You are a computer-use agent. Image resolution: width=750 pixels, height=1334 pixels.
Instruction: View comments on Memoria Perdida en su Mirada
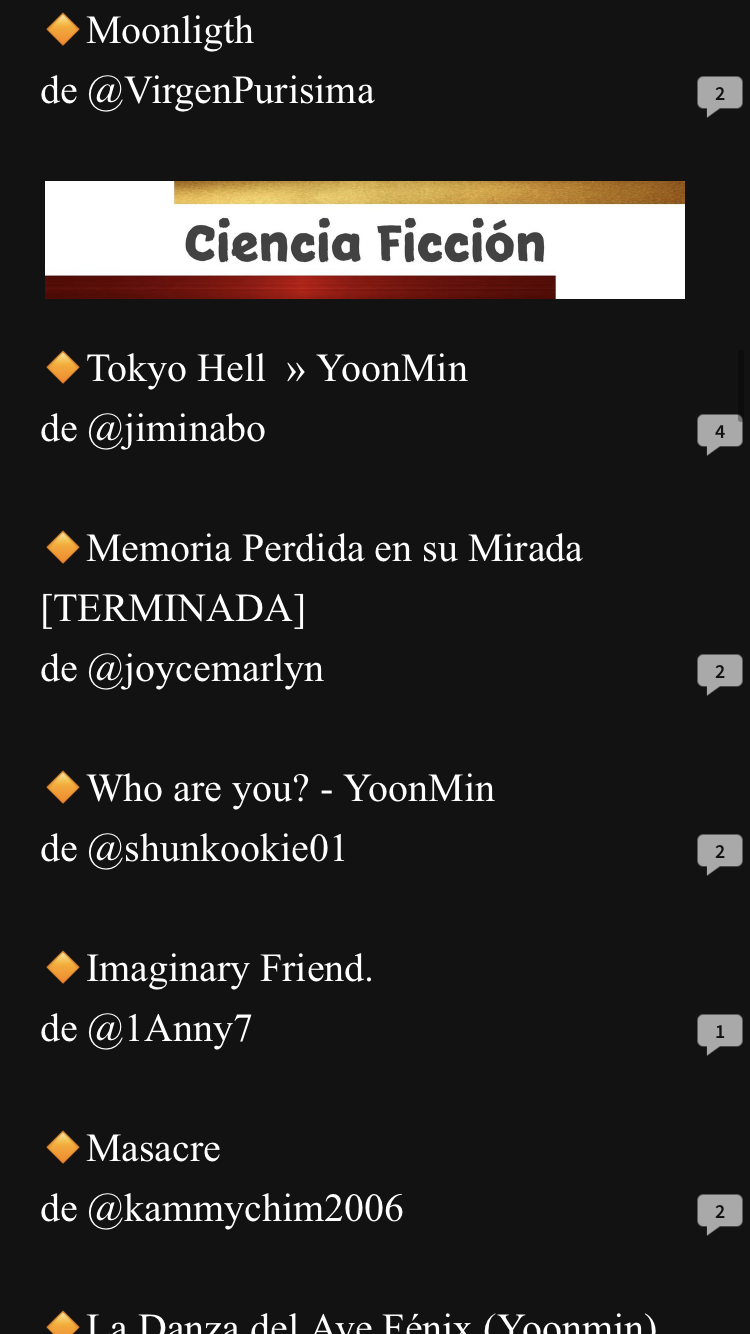pos(719,673)
